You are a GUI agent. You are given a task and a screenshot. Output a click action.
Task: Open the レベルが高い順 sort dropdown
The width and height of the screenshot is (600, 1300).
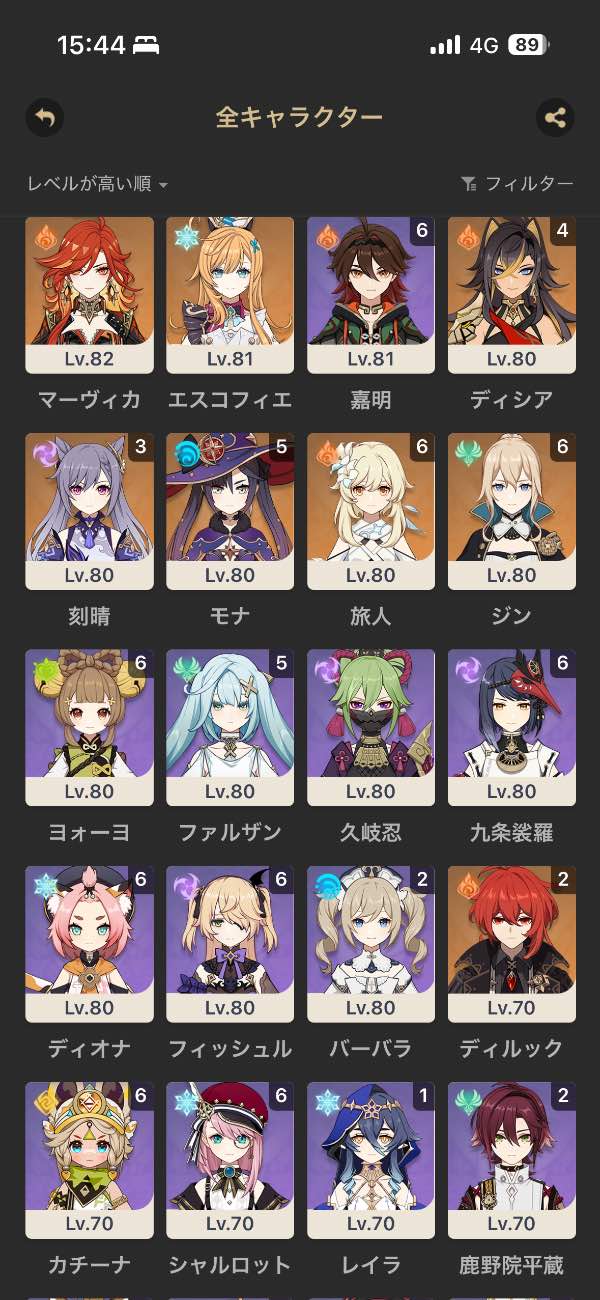coord(97,184)
